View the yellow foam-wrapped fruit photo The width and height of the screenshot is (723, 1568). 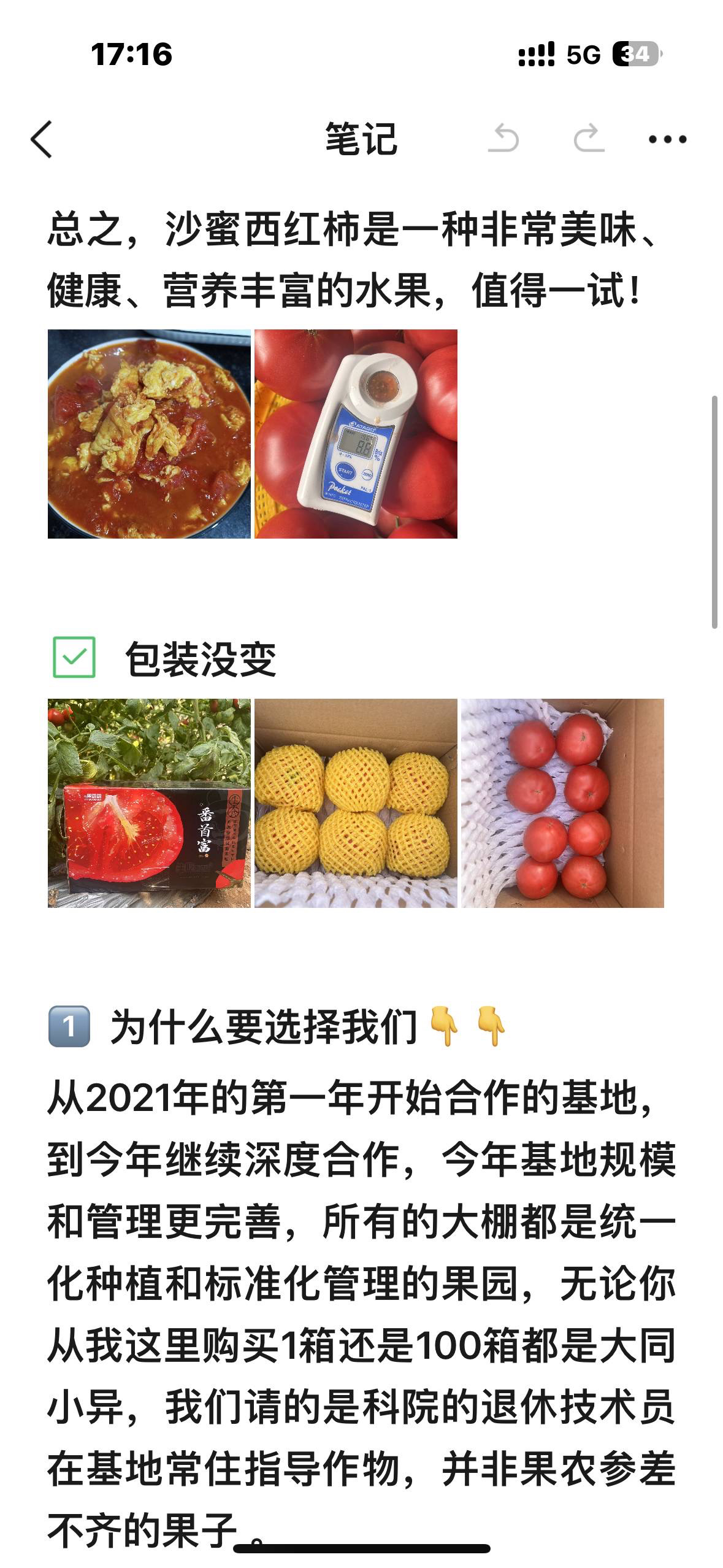pyautogui.click(x=356, y=803)
